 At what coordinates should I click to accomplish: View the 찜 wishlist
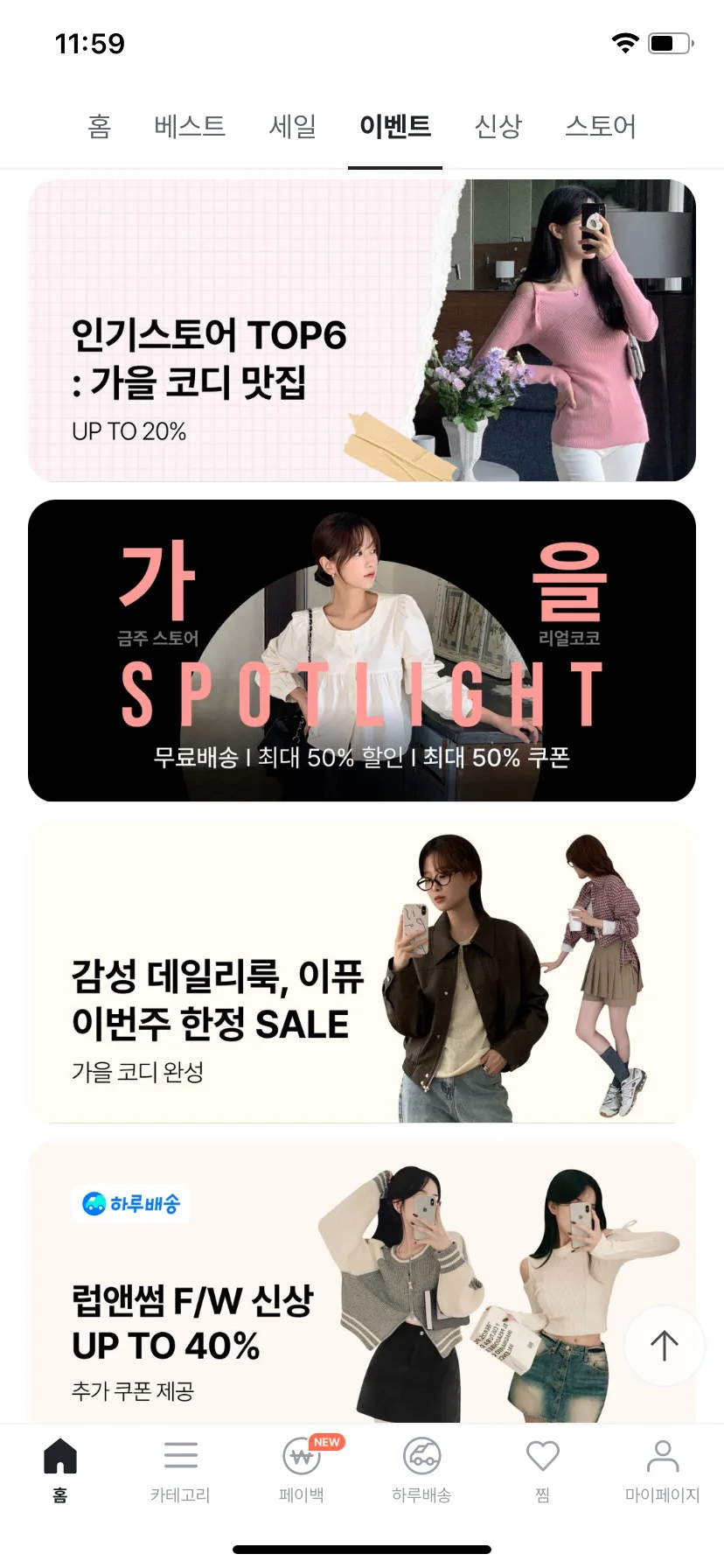click(x=542, y=1470)
